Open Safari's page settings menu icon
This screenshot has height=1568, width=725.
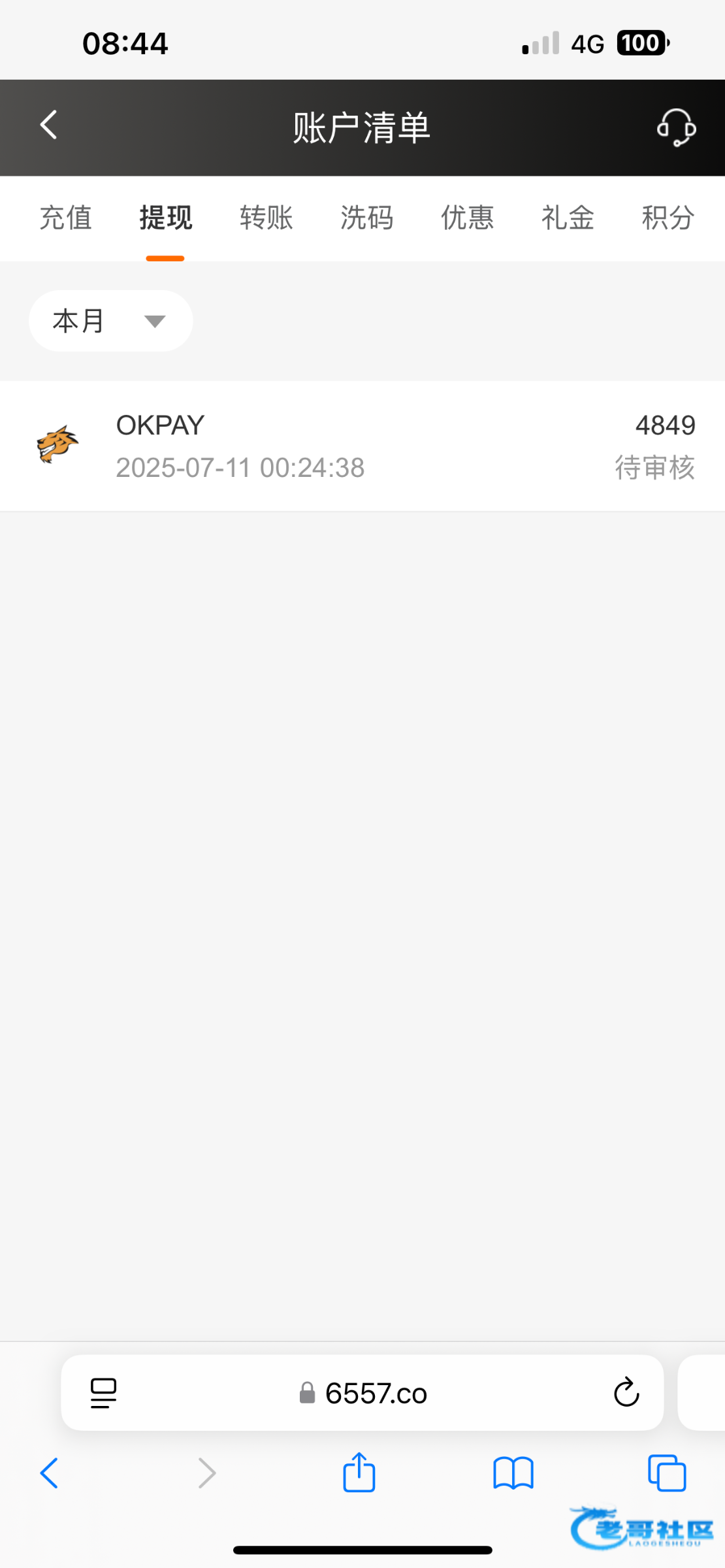click(103, 1394)
